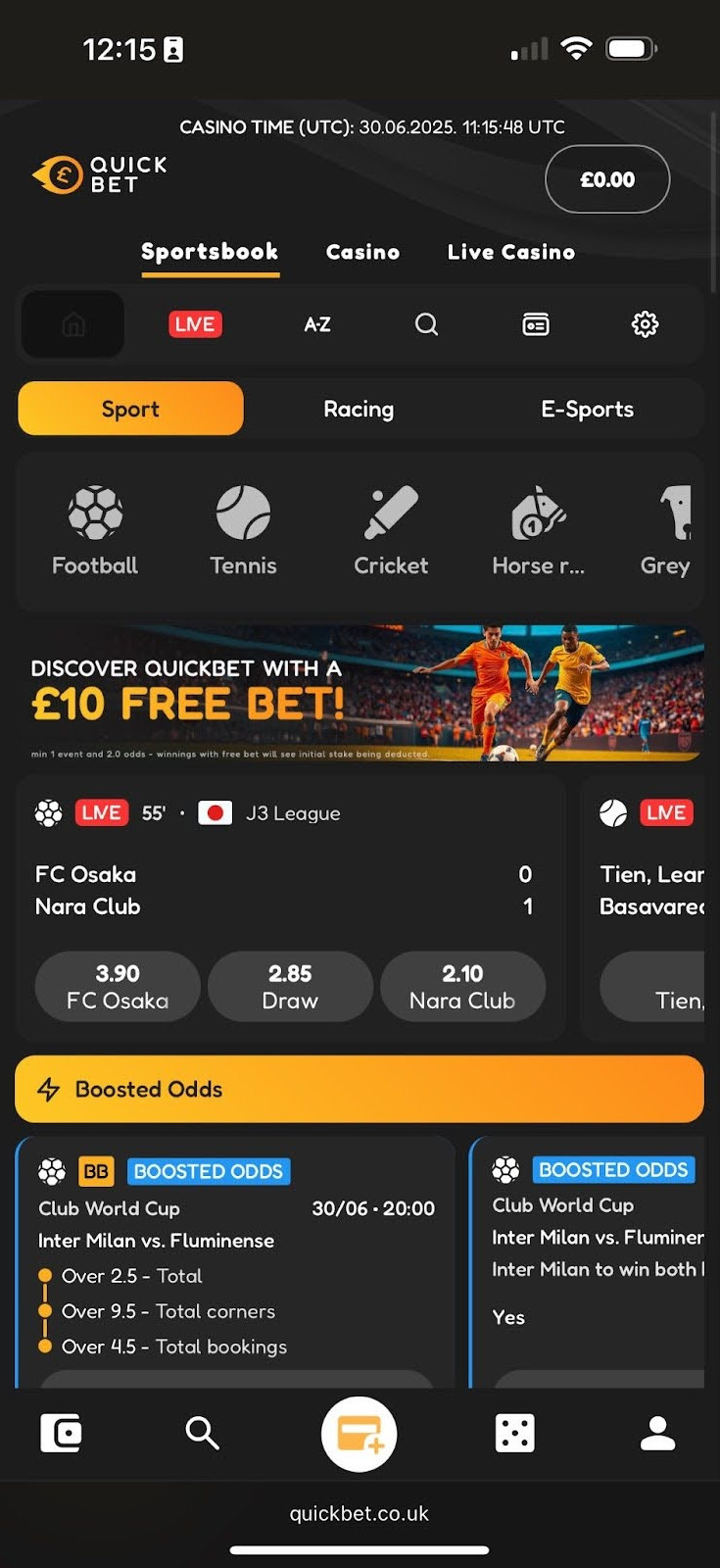This screenshot has width=720, height=1568.
Task: Select the E-Sports segment
Action: pyautogui.click(x=587, y=409)
